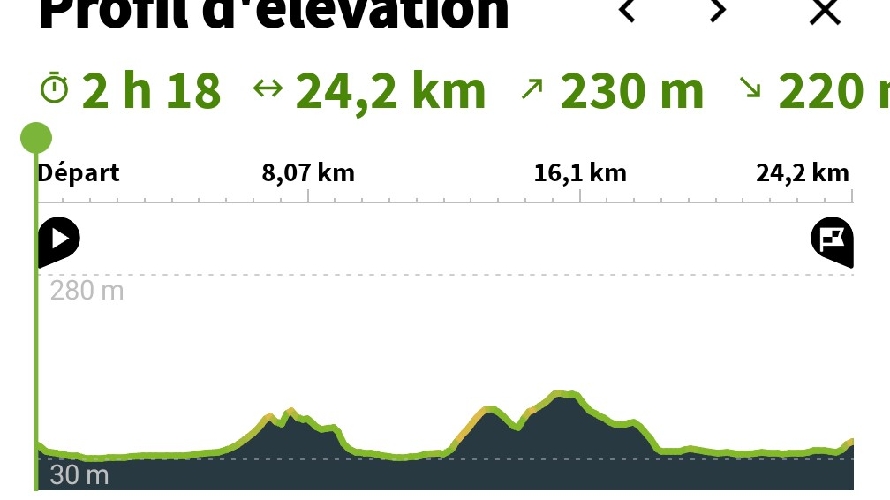Tap the start marker on the elevation profile

click(58, 240)
